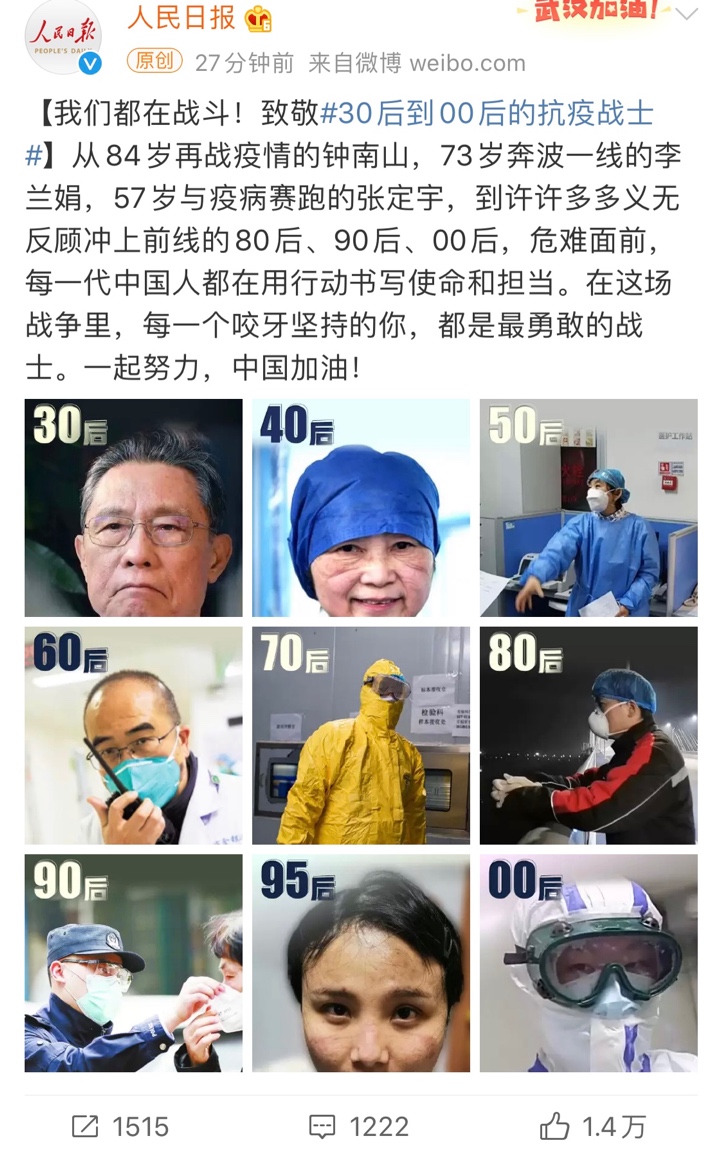This screenshot has width=723, height=1149.
Task: View the 50后 photo tile
Action: tap(588, 507)
